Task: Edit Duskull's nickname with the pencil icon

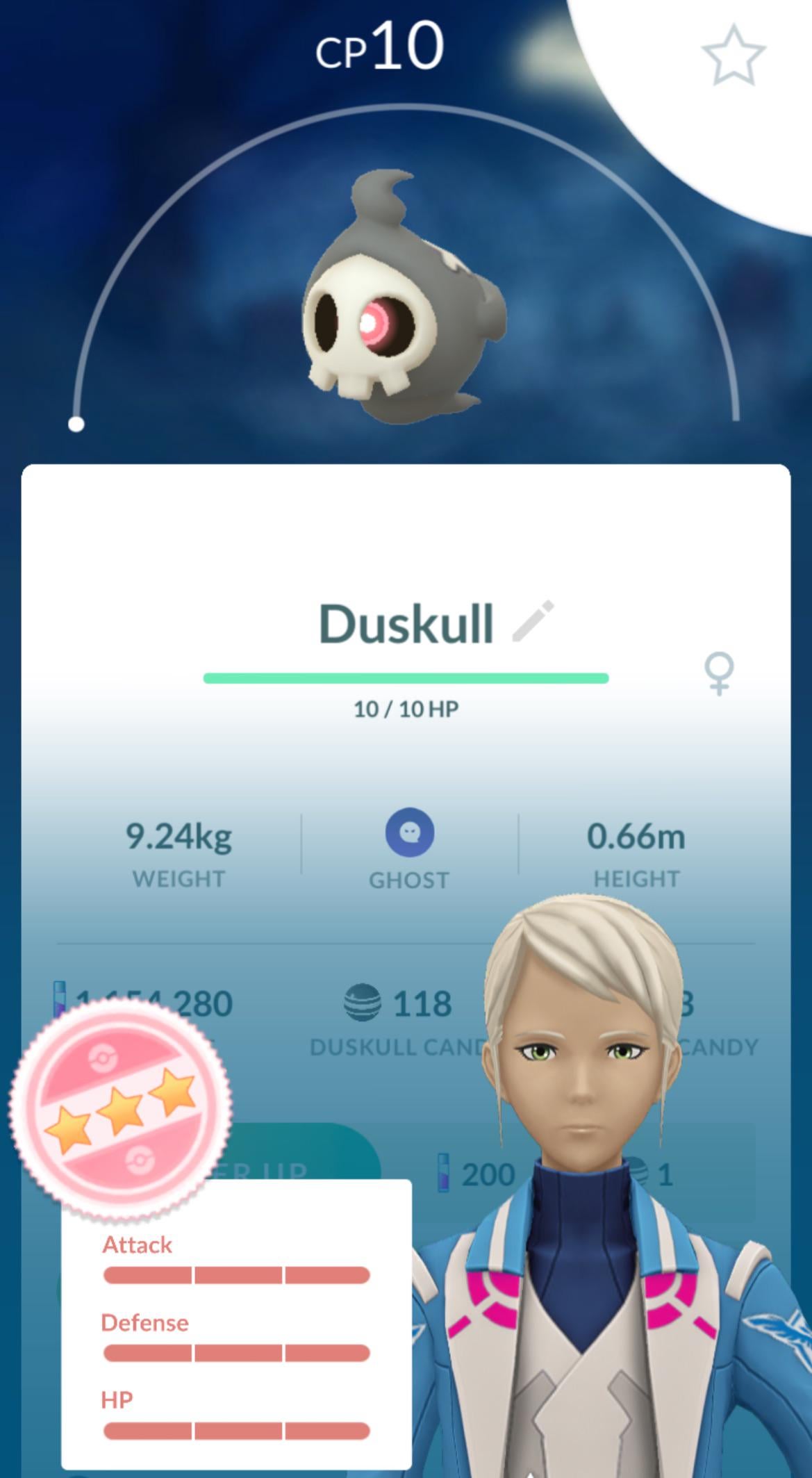Action: pyautogui.click(x=533, y=621)
